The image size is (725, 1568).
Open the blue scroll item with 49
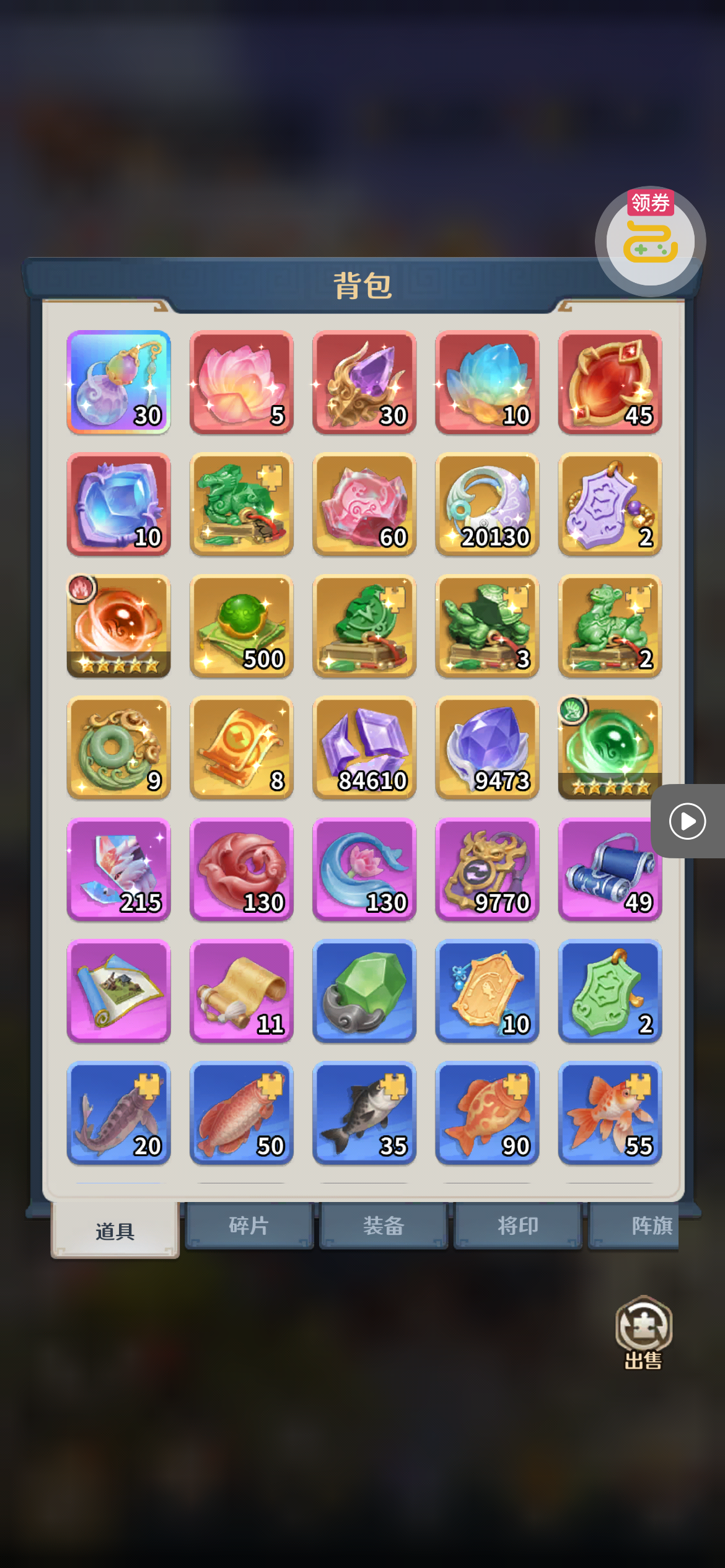pos(610,869)
